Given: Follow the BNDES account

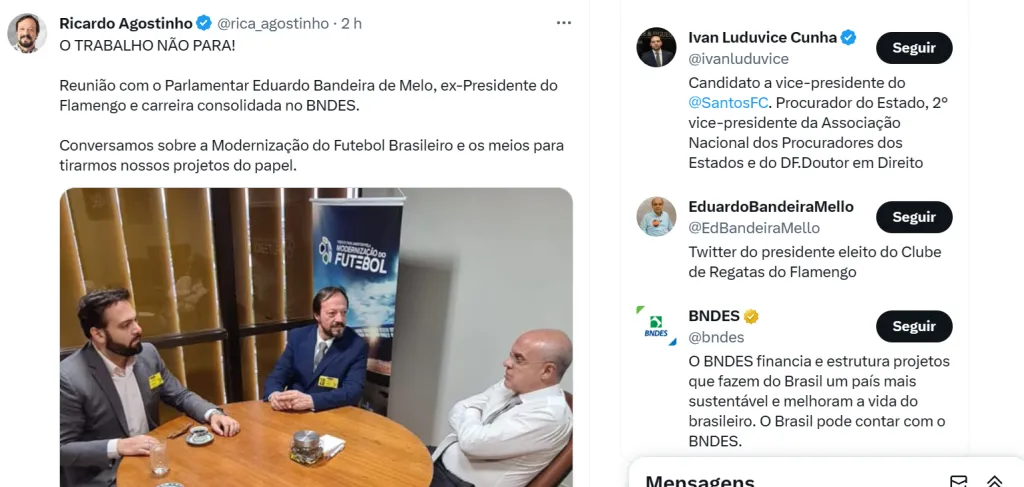Looking at the screenshot, I should pyautogui.click(x=913, y=326).
